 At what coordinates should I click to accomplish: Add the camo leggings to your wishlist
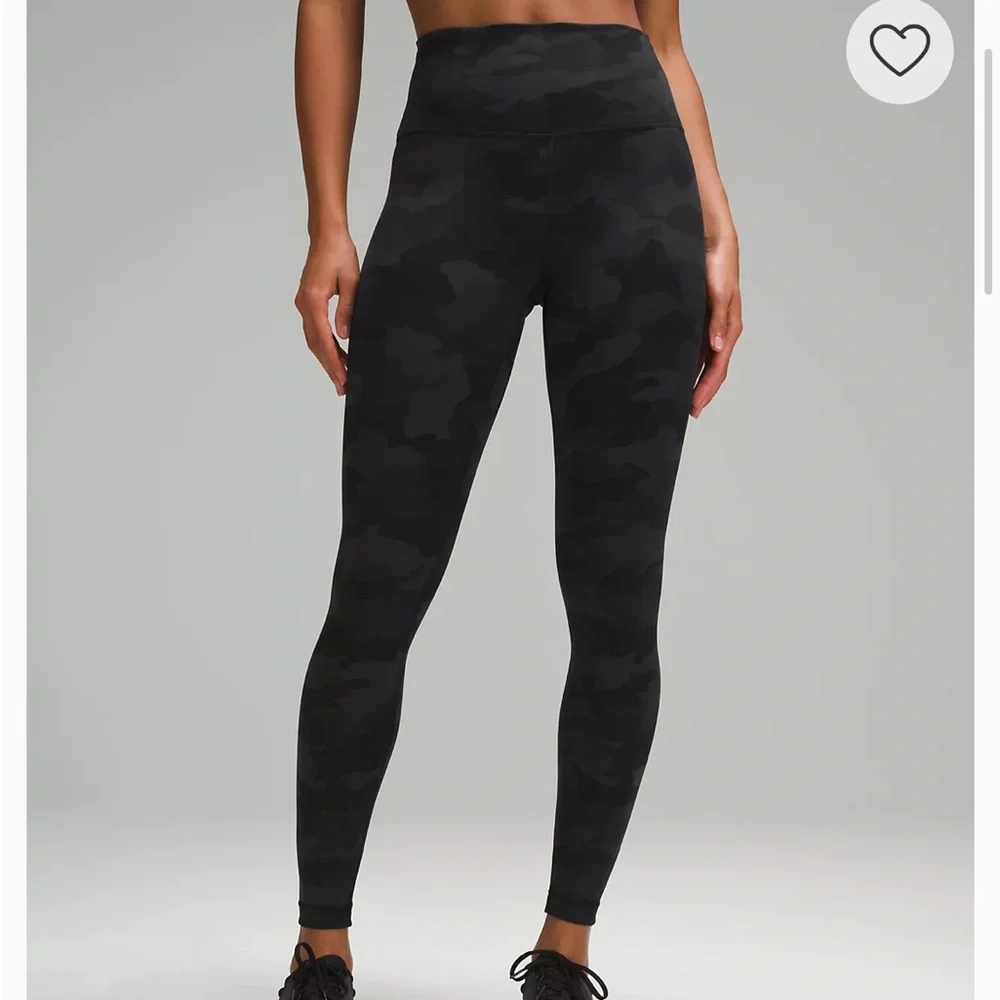[898, 50]
